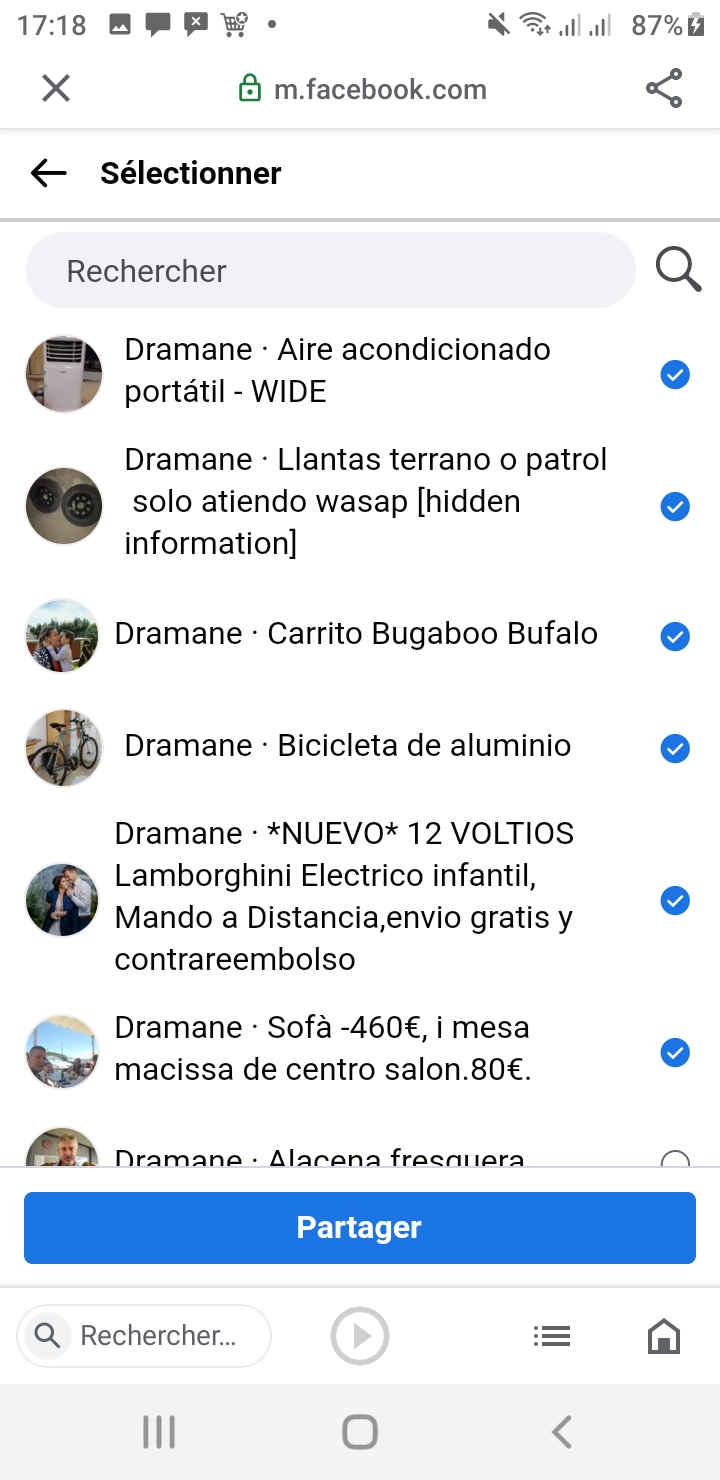Close the browser tab with X
The image size is (720, 1480).
(x=56, y=89)
